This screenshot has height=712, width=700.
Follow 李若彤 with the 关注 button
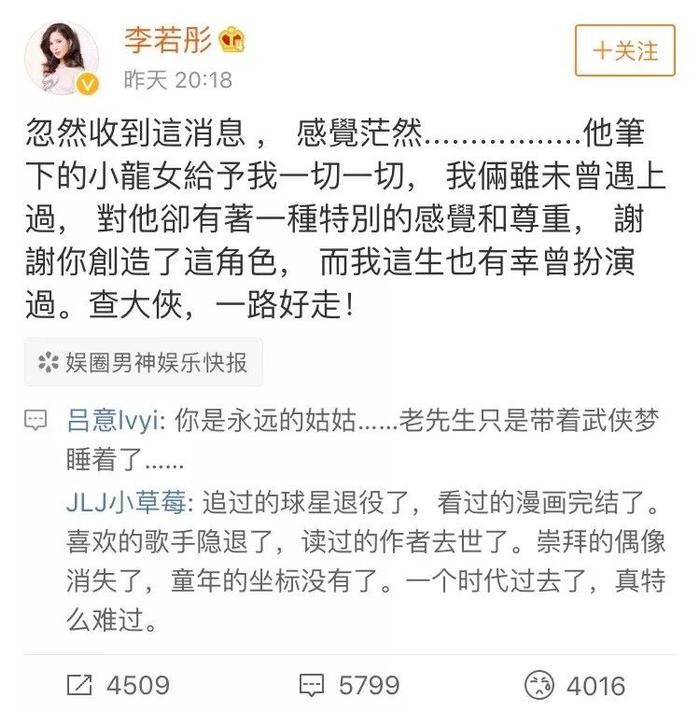click(625, 51)
